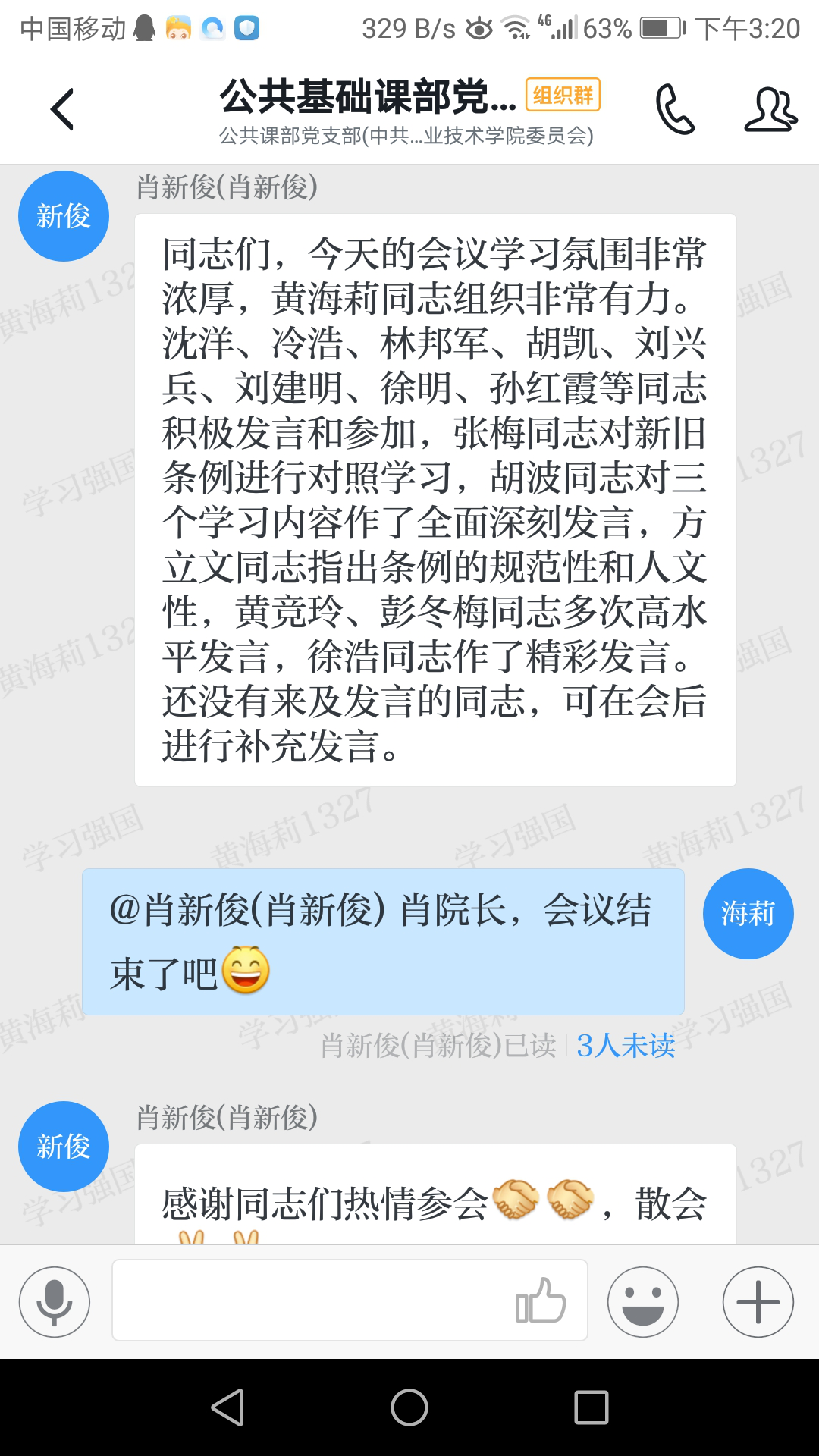This screenshot has height=1456, width=819.
Task: Open 新俊 avatar beside the long message
Action: [64, 216]
